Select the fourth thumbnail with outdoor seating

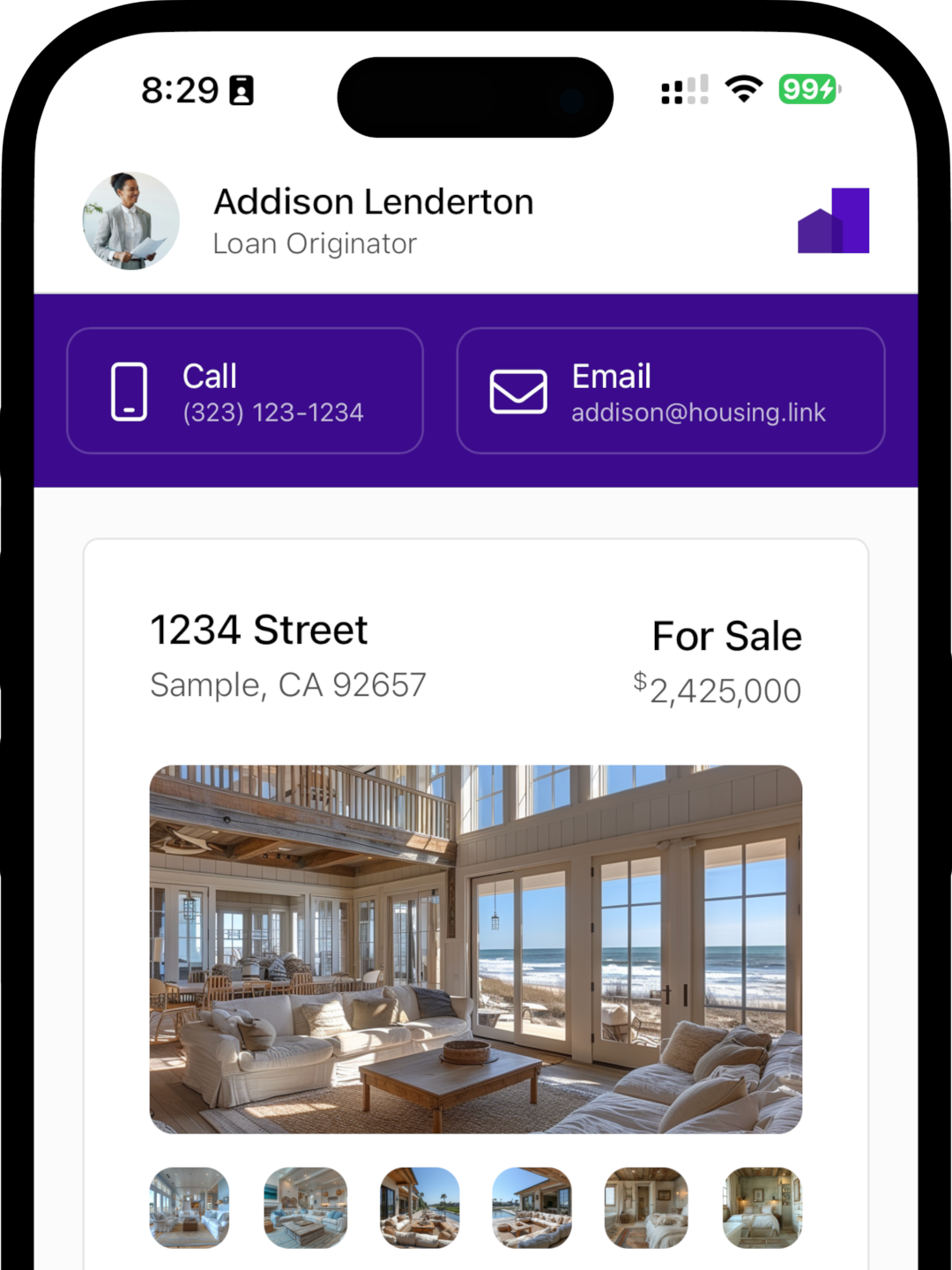click(x=532, y=1207)
